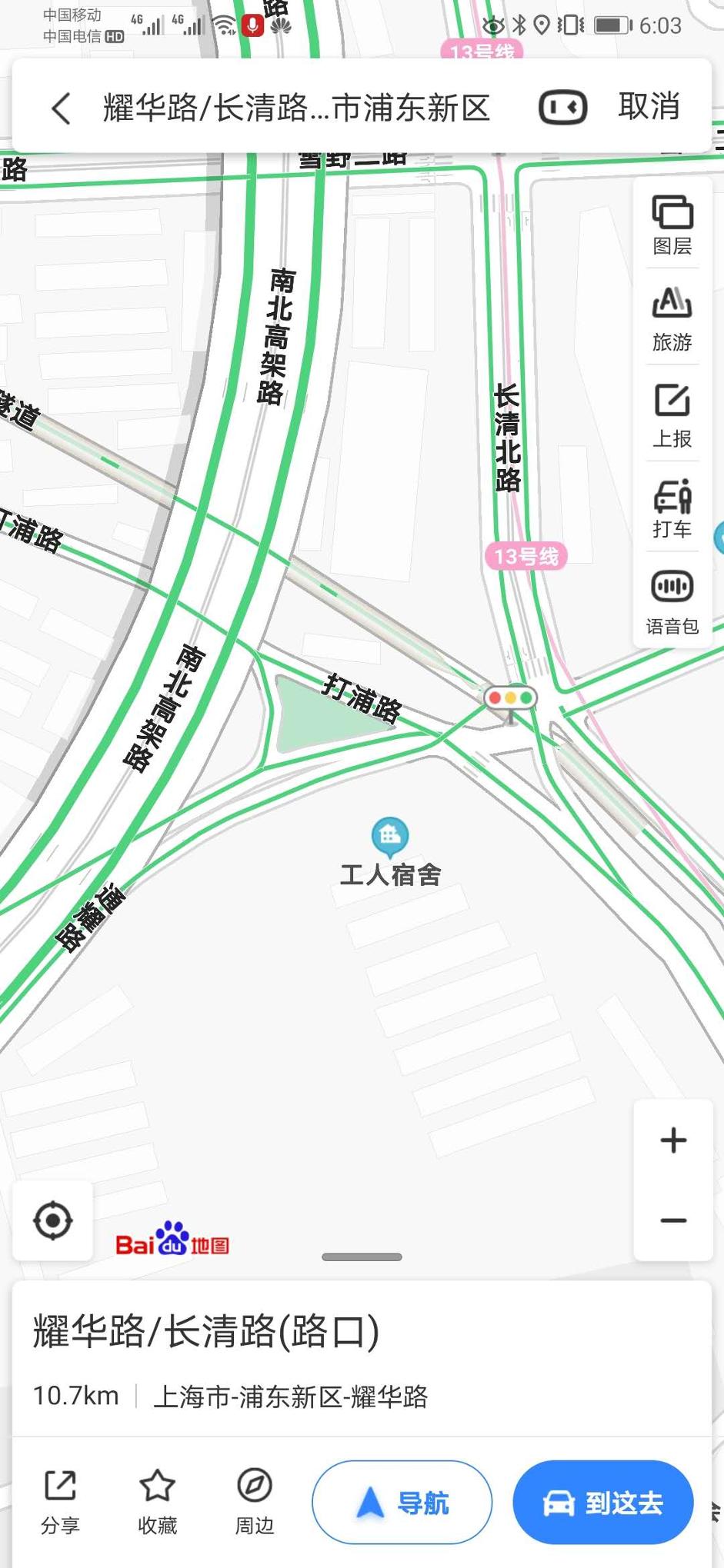Open the 工人宿舍 map marker
This screenshot has width=724, height=1568.
[390, 837]
